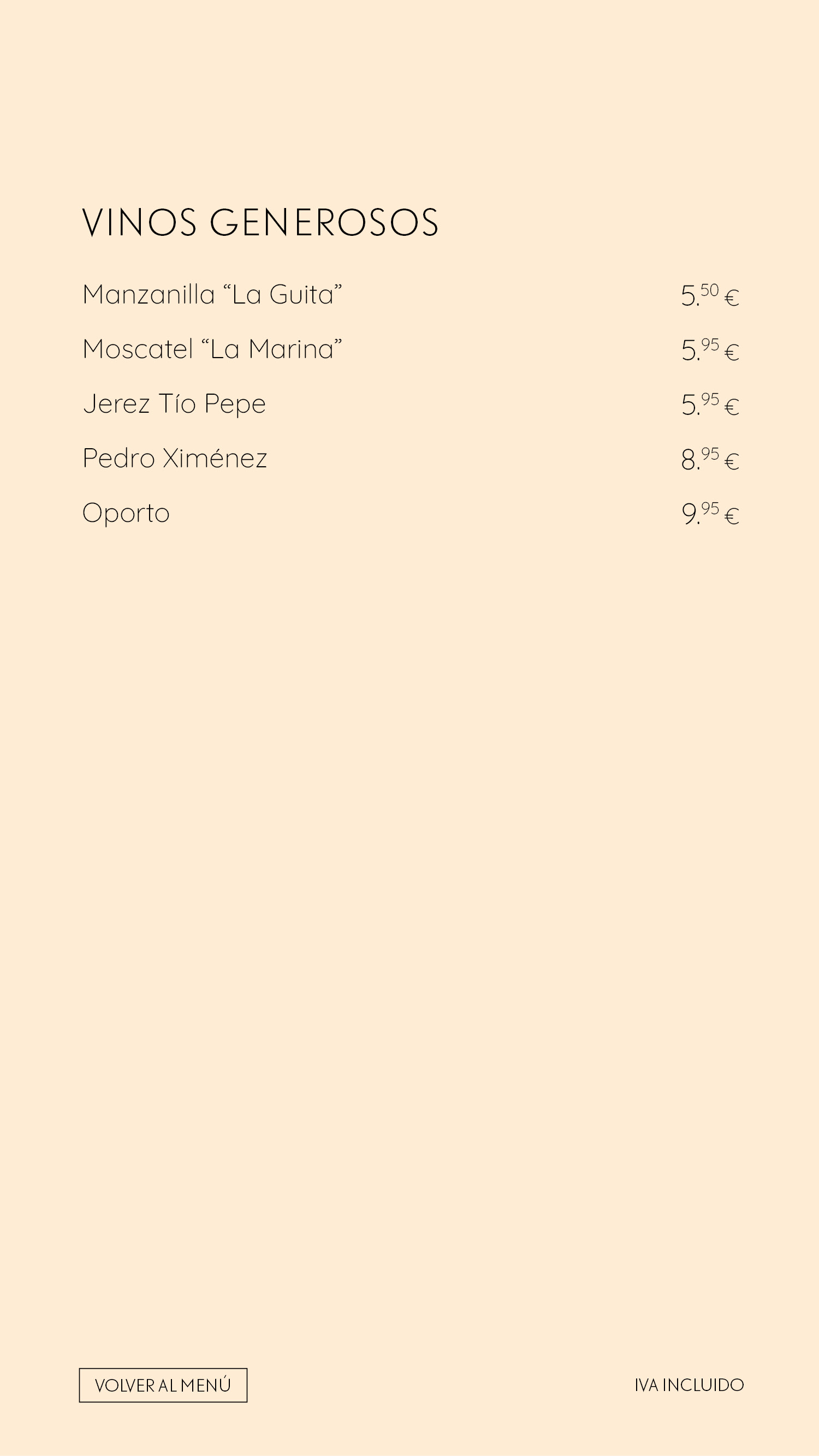Tap the VOLVER AL MENÚ button
Viewport: 819px width, 1456px height.
163,1385
